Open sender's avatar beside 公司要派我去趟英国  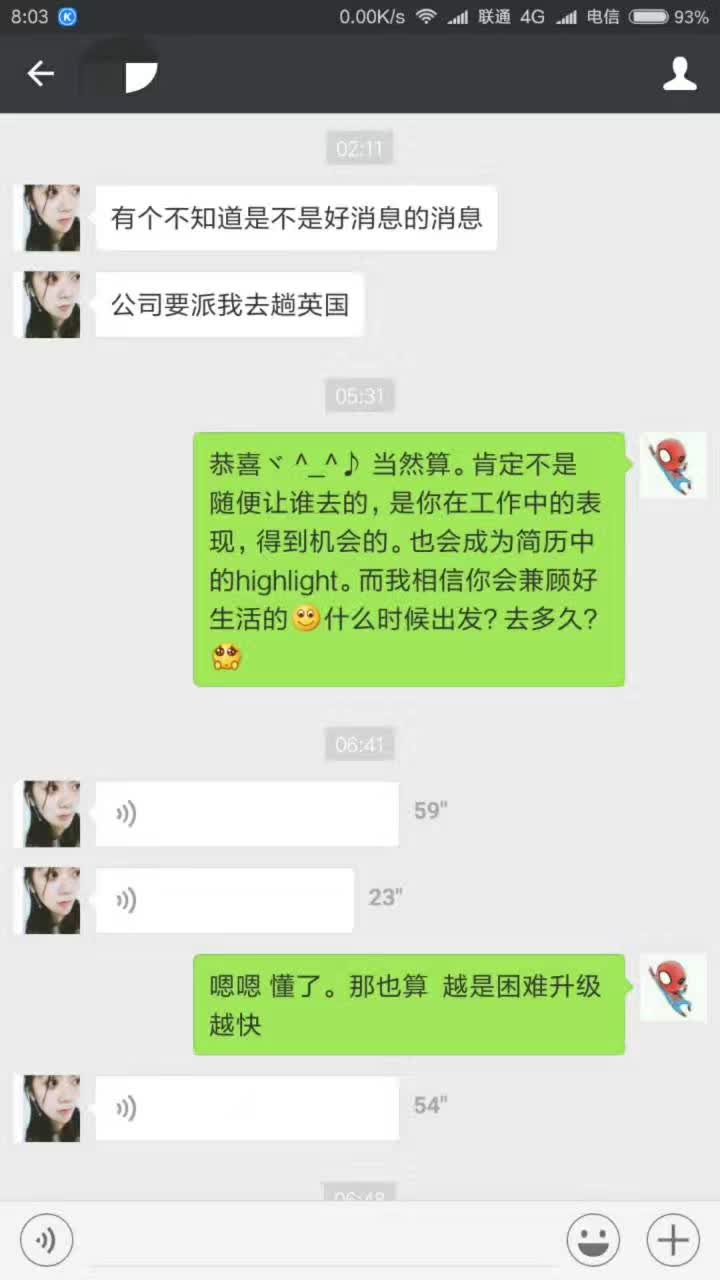point(52,304)
